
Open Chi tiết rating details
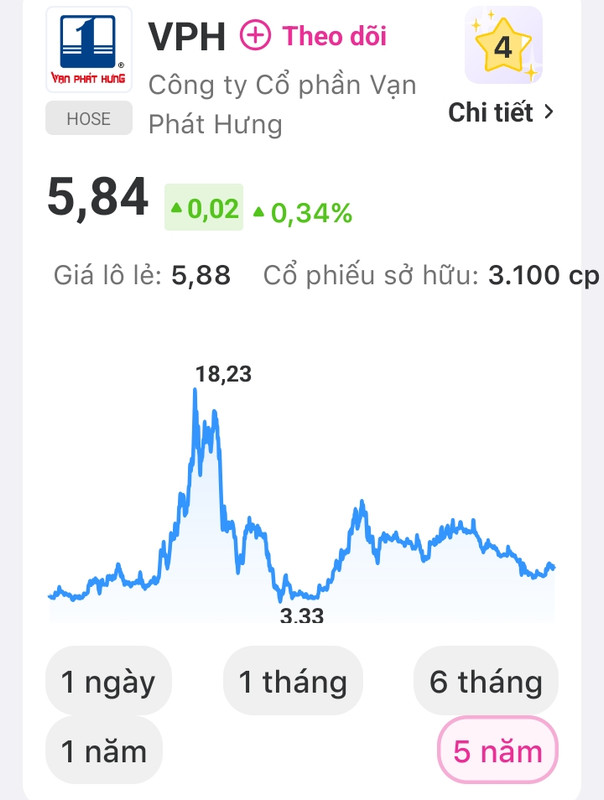(x=500, y=112)
